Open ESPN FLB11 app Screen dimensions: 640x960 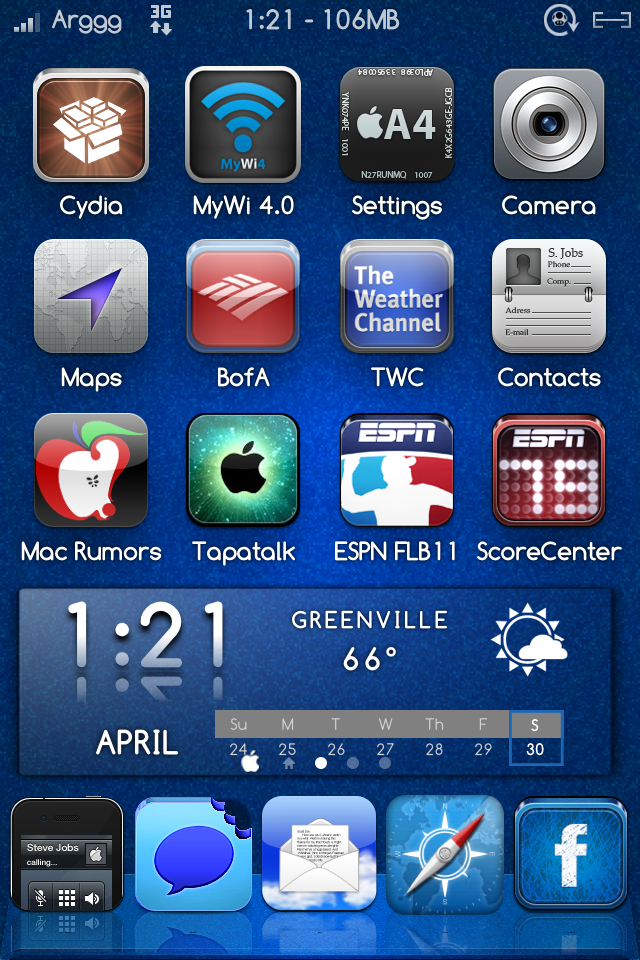396,470
